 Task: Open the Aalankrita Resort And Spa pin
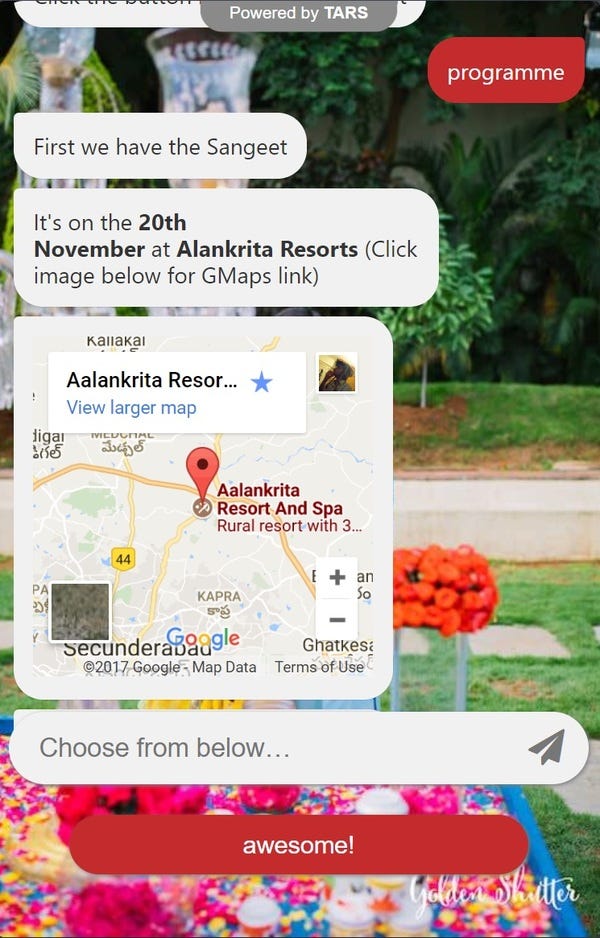203,473
